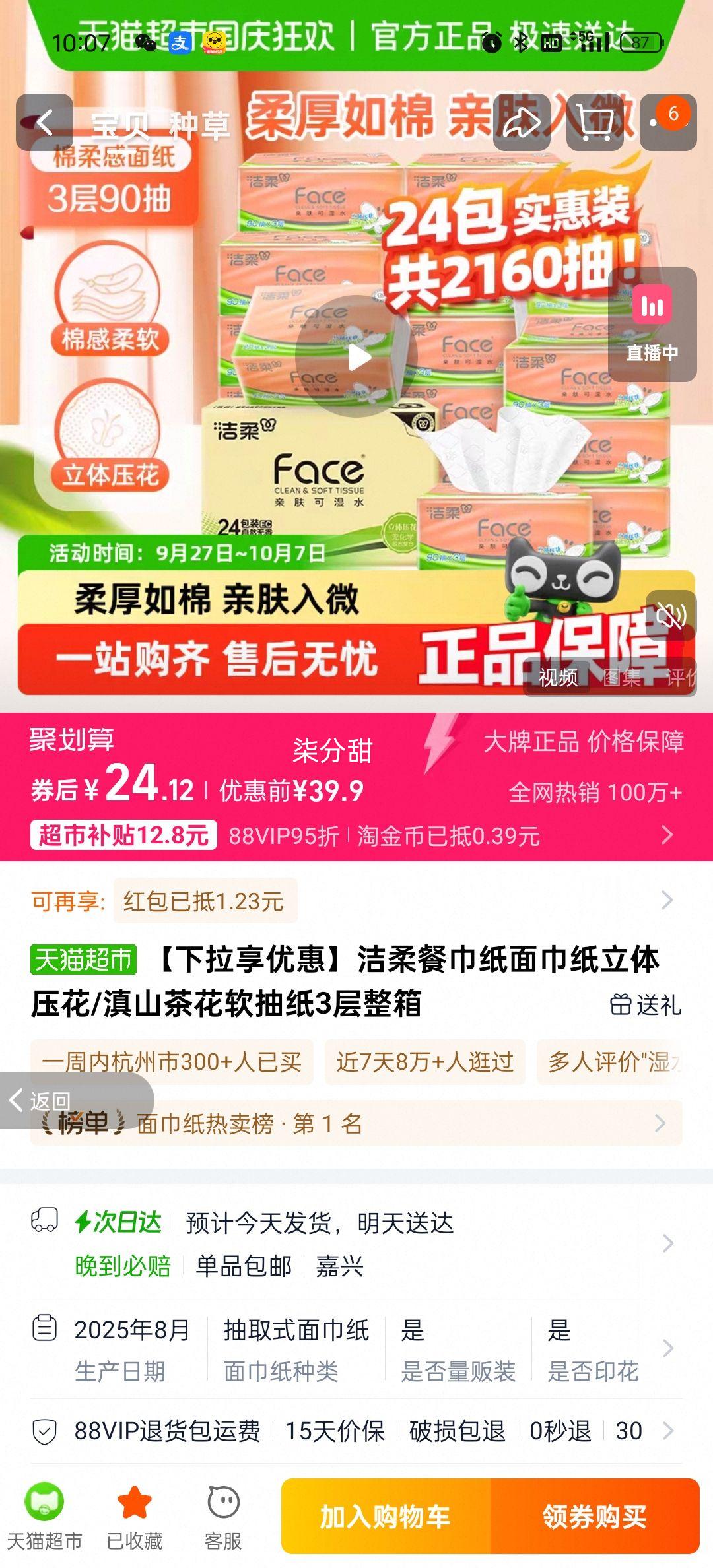
Task: Open the 直播中 live stream badge
Action: pyautogui.click(x=652, y=325)
